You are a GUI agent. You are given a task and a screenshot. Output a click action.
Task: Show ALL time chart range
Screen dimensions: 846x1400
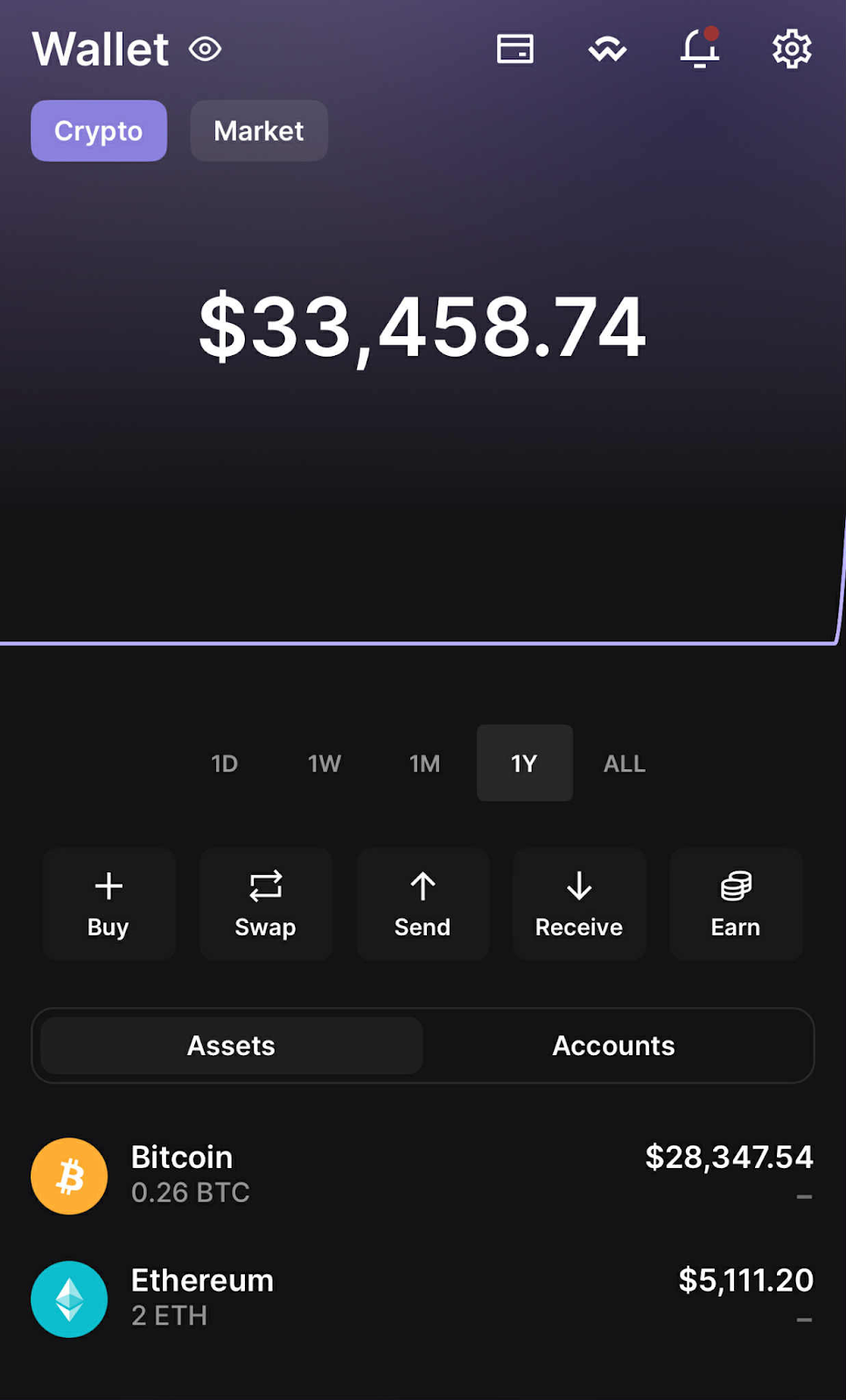625,763
